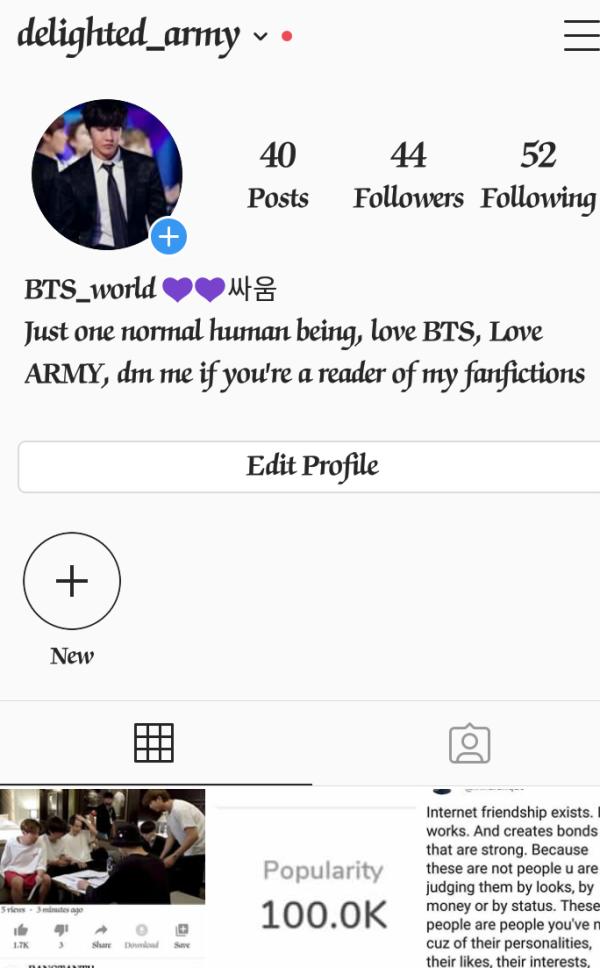Open the hamburger menu
The image size is (600, 968).
[581, 36]
